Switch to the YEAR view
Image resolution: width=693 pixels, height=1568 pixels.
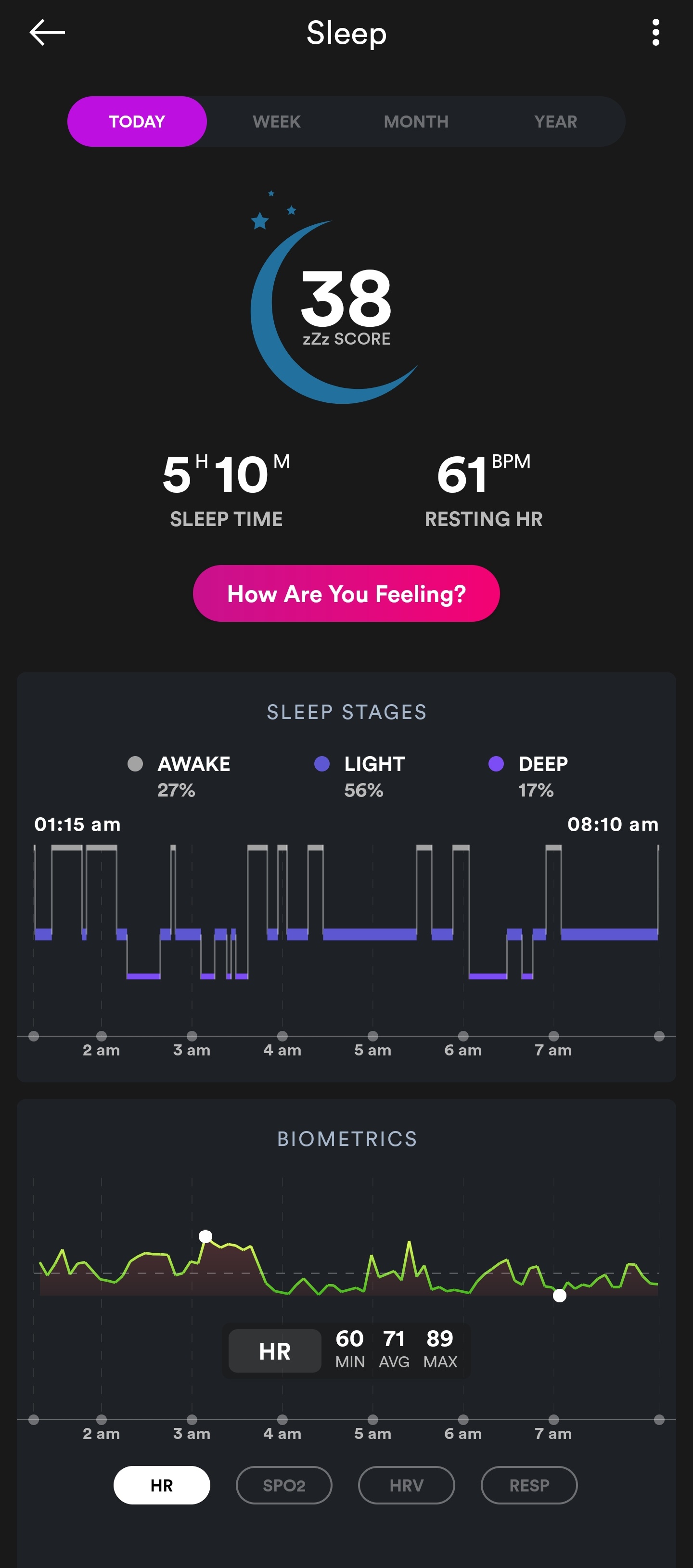point(555,122)
